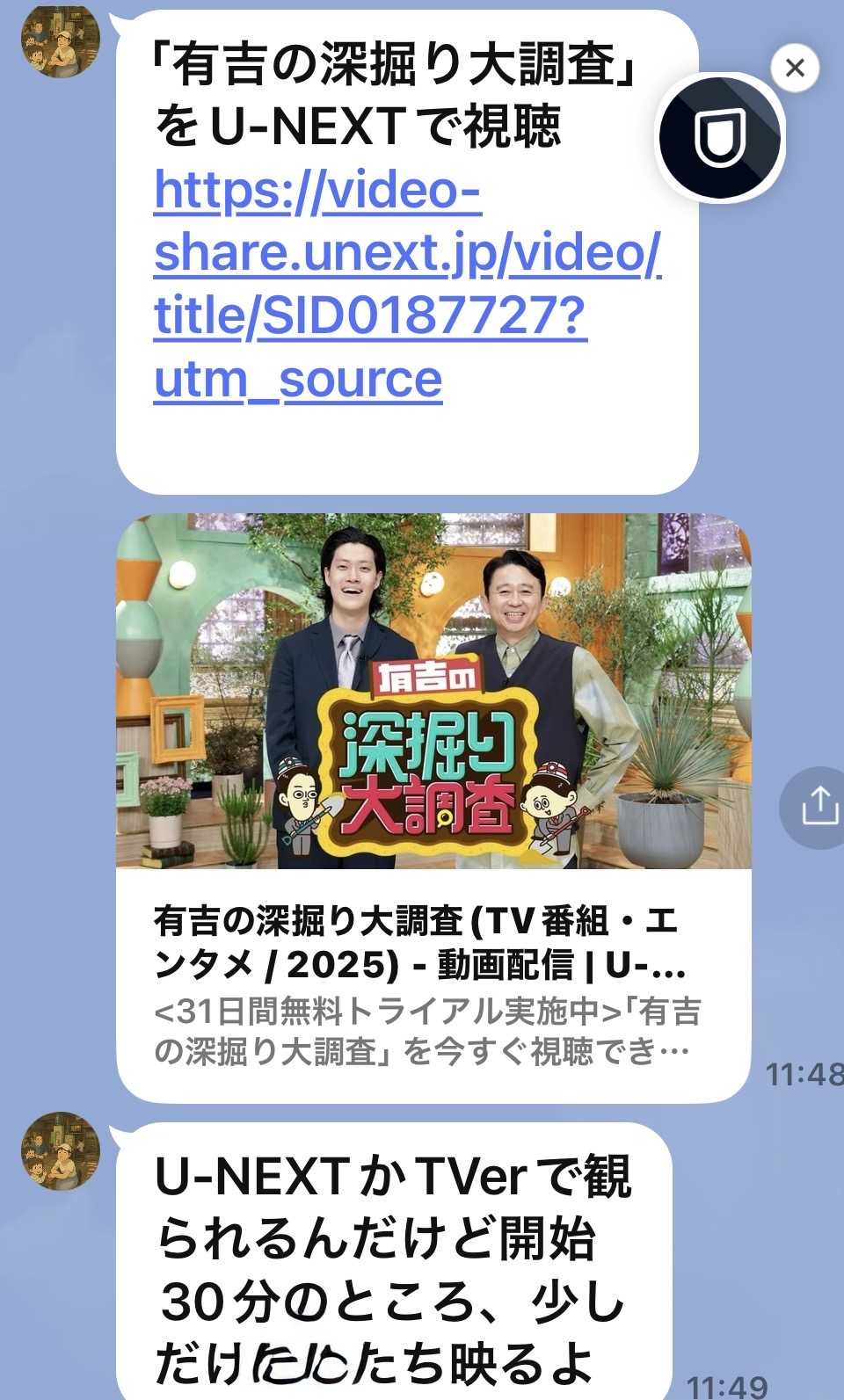Screen dimensions: 844x1400
Task: Tap sender avatar next to TVer message
Action: tap(61, 1150)
